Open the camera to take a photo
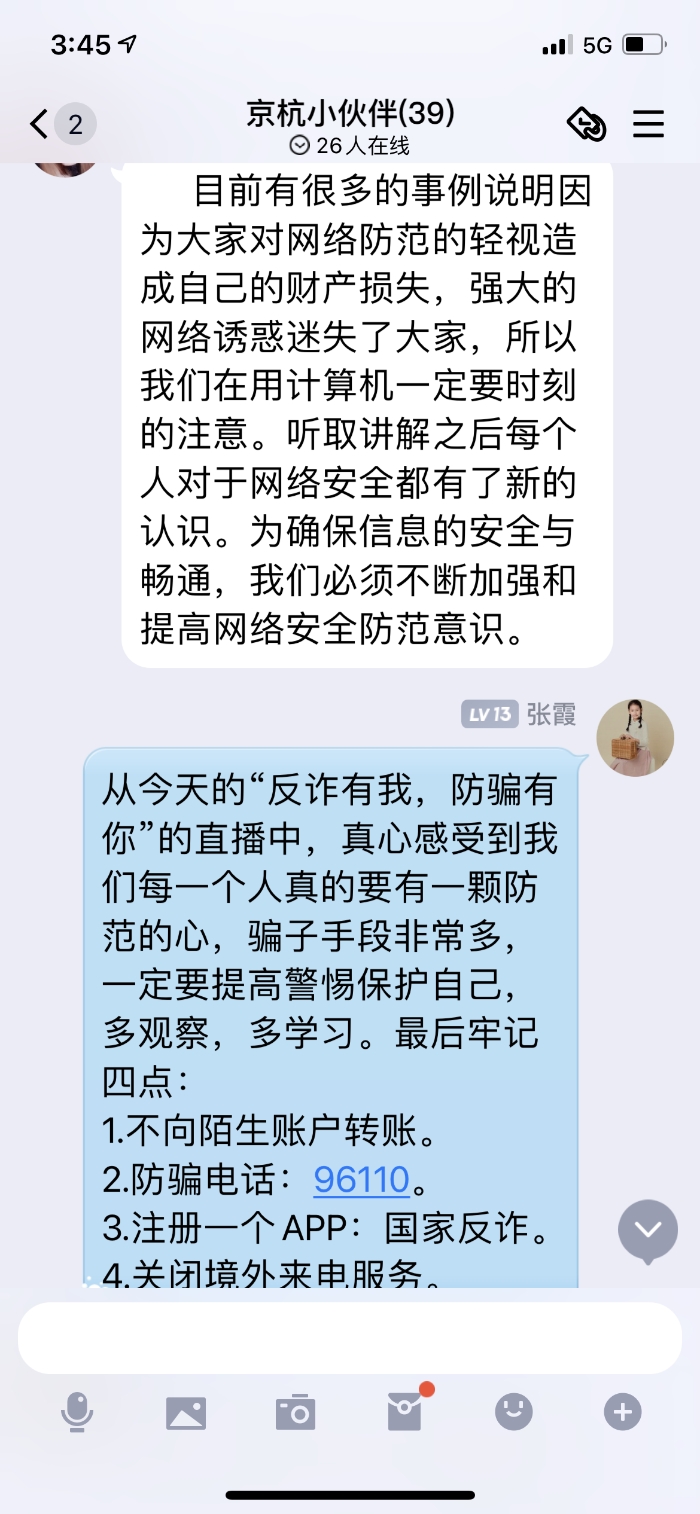This screenshot has height=1514, width=700. pyautogui.click(x=295, y=1412)
